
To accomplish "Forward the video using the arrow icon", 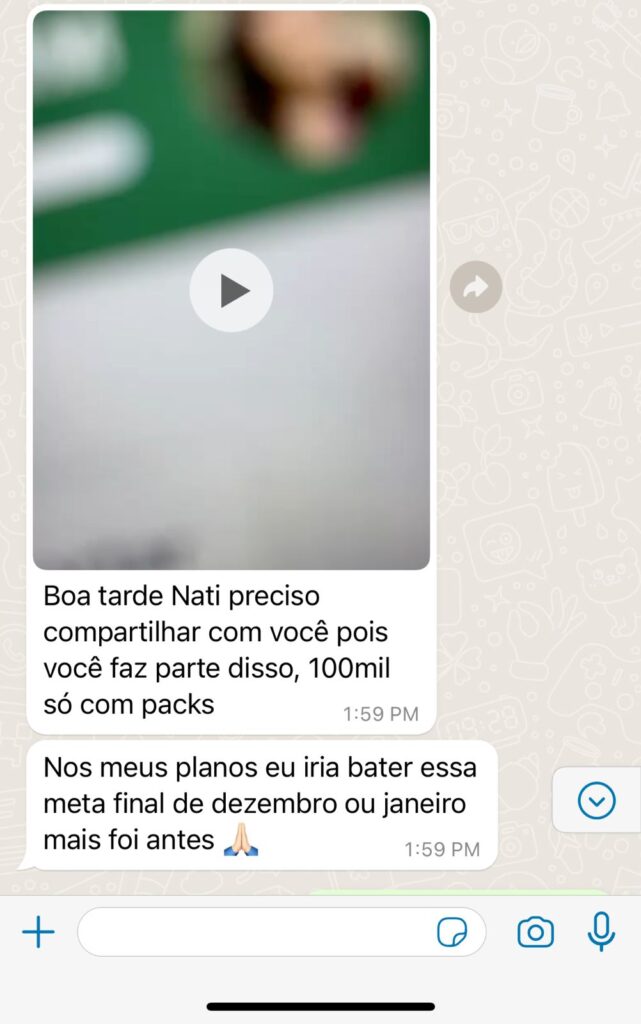I will point(475,288).
